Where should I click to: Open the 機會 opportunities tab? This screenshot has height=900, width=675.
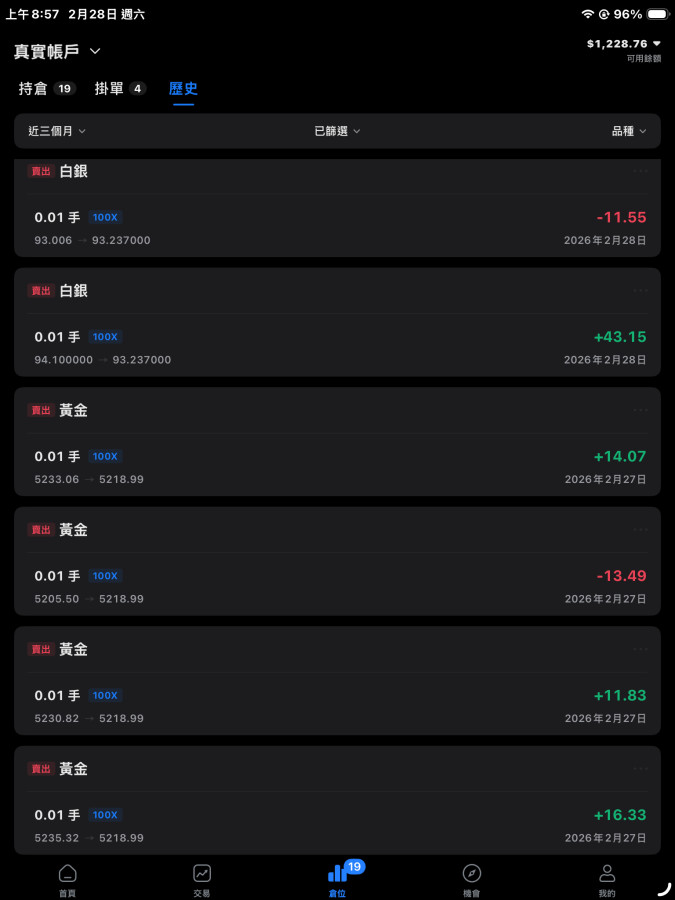(472, 878)
